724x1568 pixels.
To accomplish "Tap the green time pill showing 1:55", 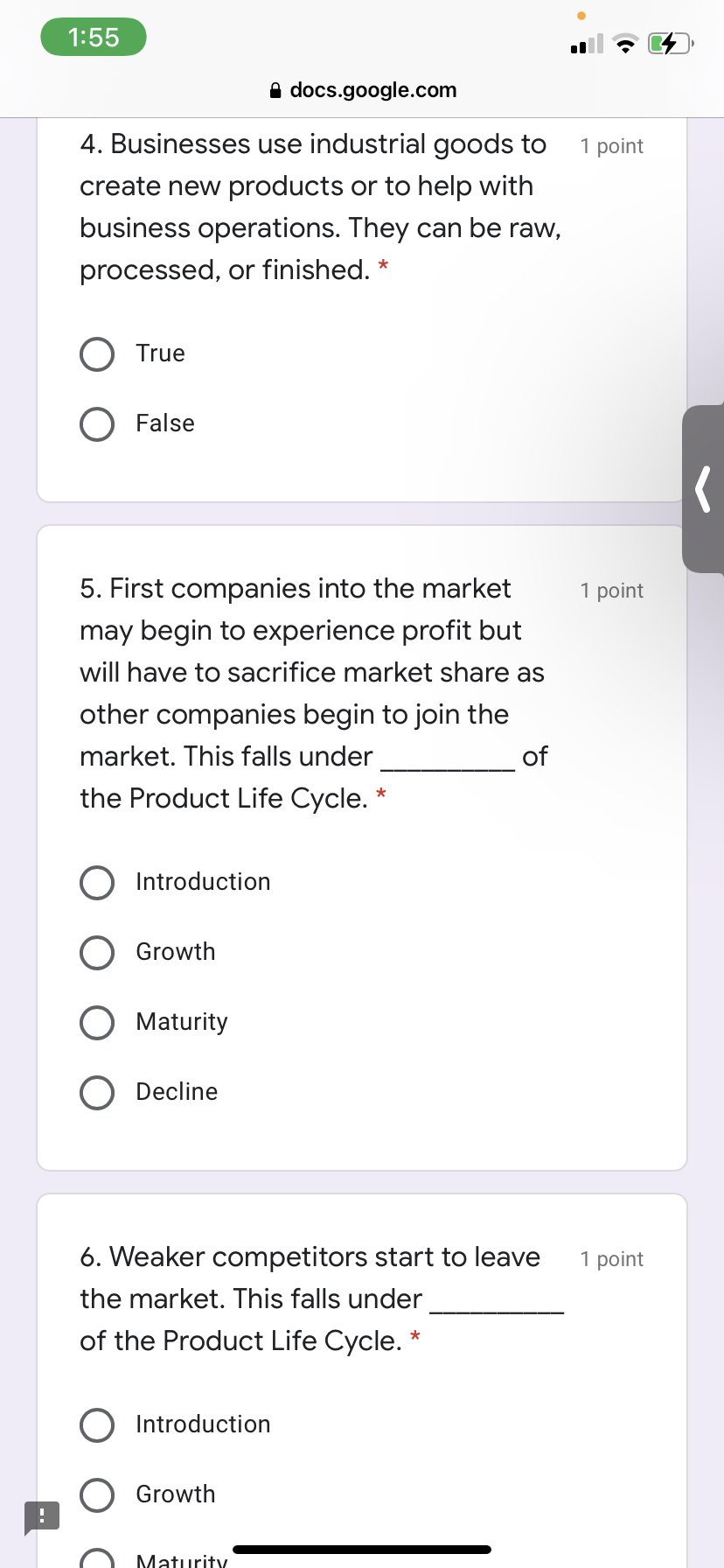I will [x=93, y=37].
